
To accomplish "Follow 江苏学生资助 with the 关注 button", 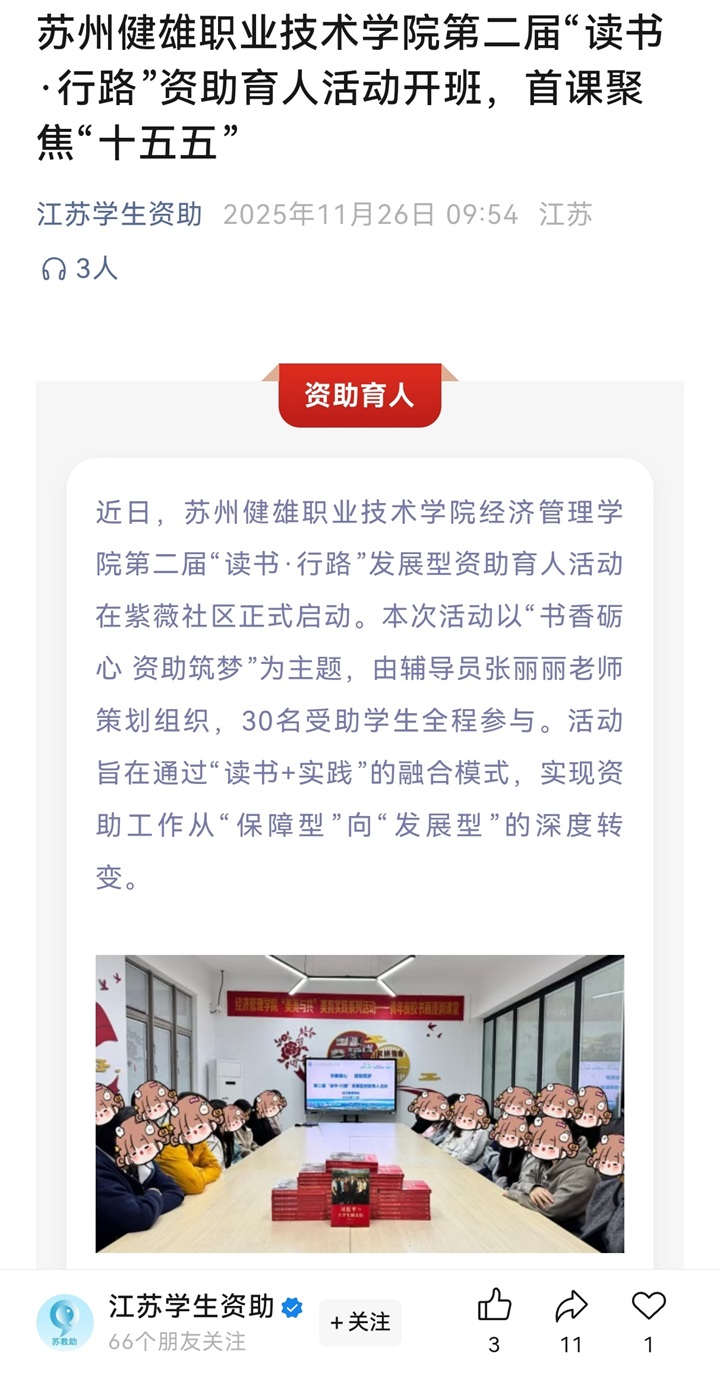I will tap(360, 1322).
